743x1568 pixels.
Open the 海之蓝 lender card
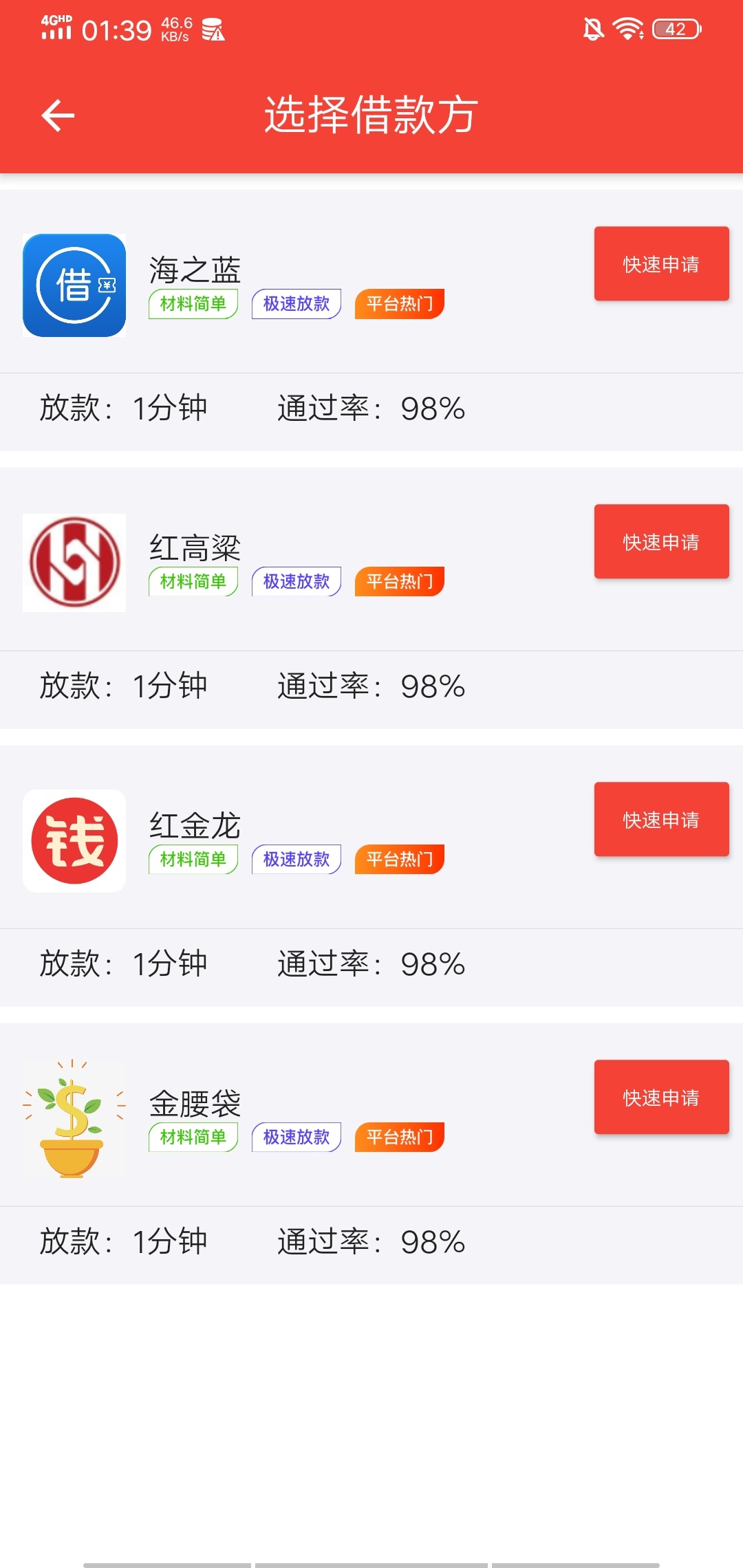tap(371, 320)
